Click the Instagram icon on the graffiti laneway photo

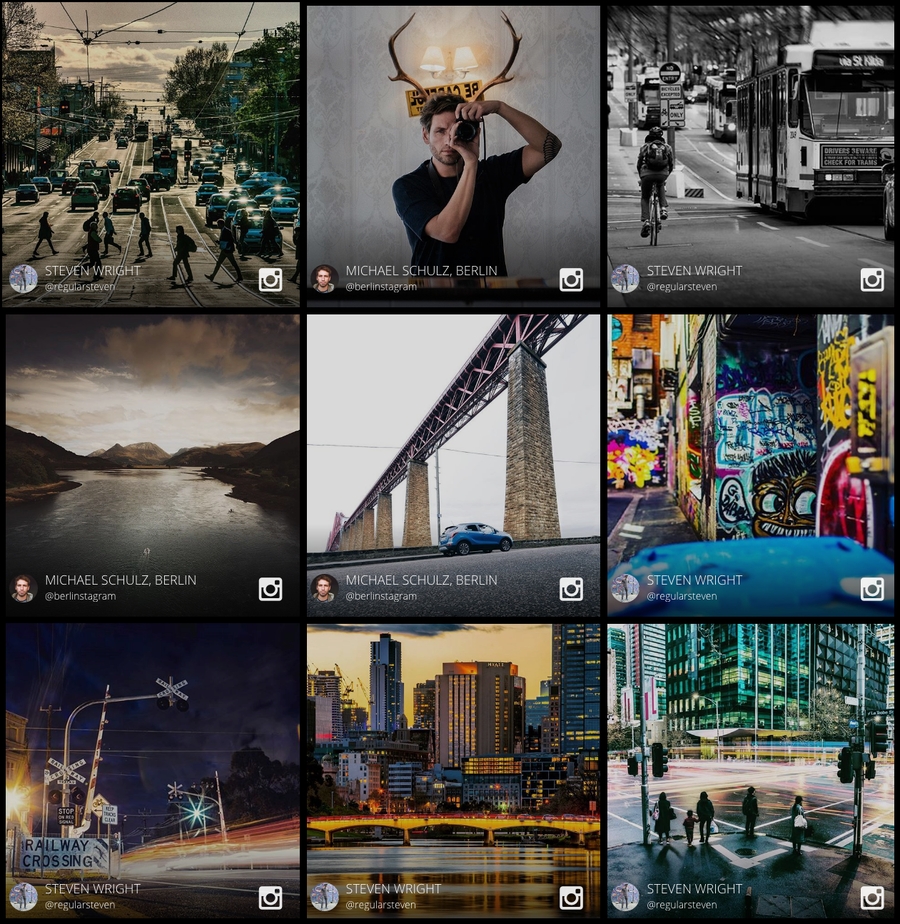871,589
